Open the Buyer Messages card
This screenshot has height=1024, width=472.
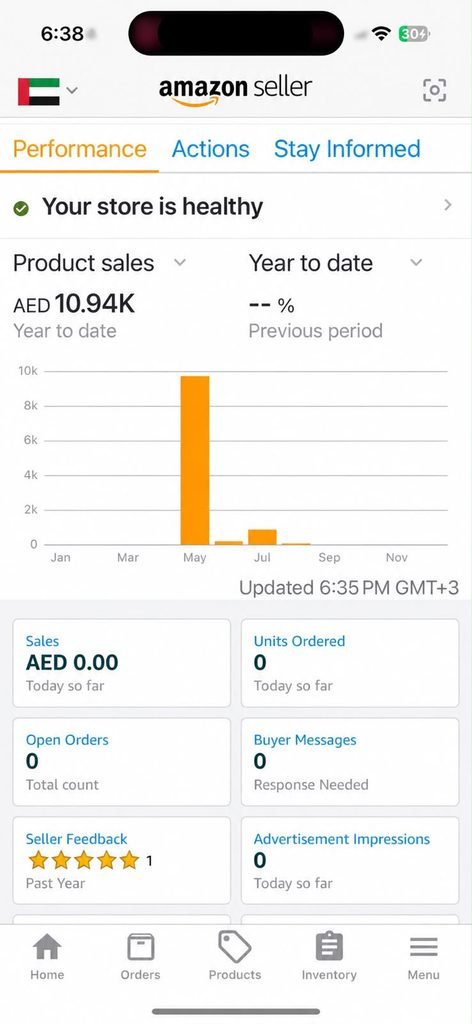(350, 761)
